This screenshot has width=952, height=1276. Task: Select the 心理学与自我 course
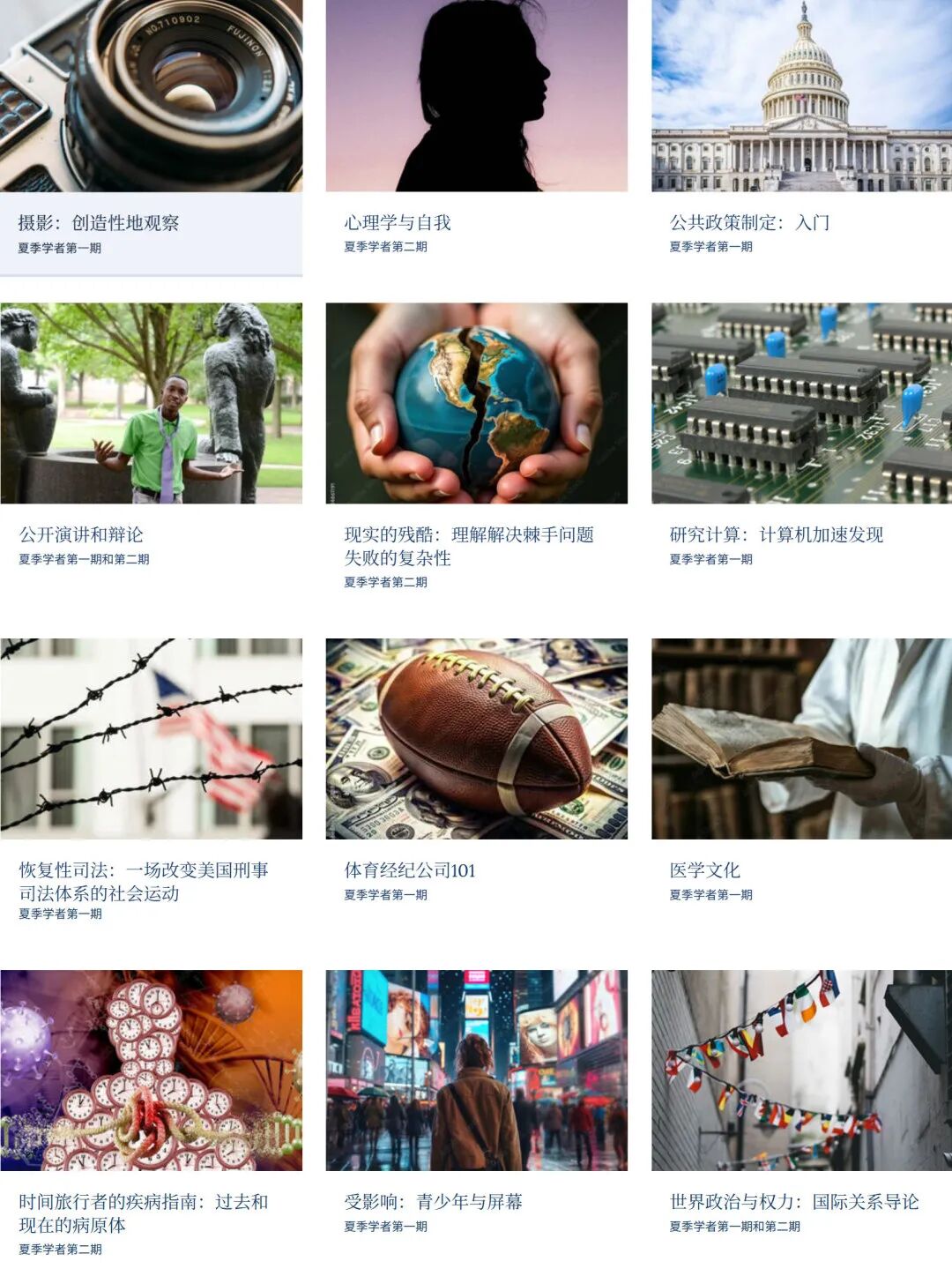tap(398, 223)
